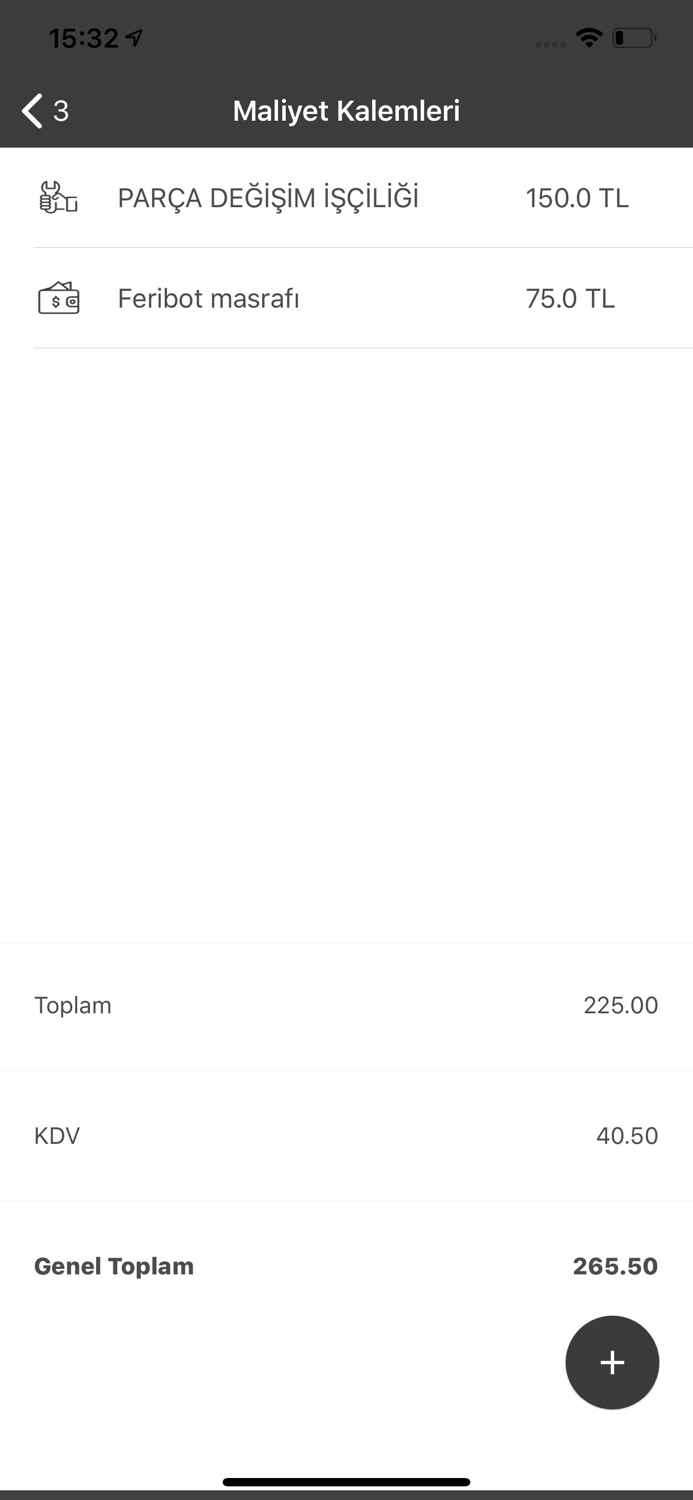
Task: Open the PARÇA DEĞİŞİM İŞÇİLİĞİ cost item
Action: pos(268,198)
